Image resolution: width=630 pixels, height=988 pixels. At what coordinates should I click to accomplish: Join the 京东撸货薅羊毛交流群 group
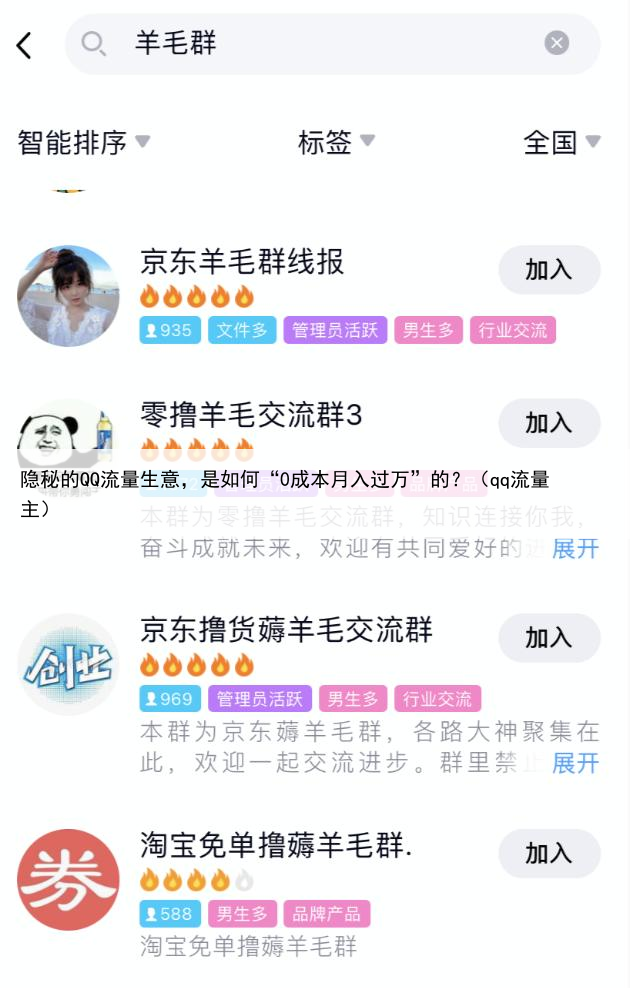coord(548,638)
